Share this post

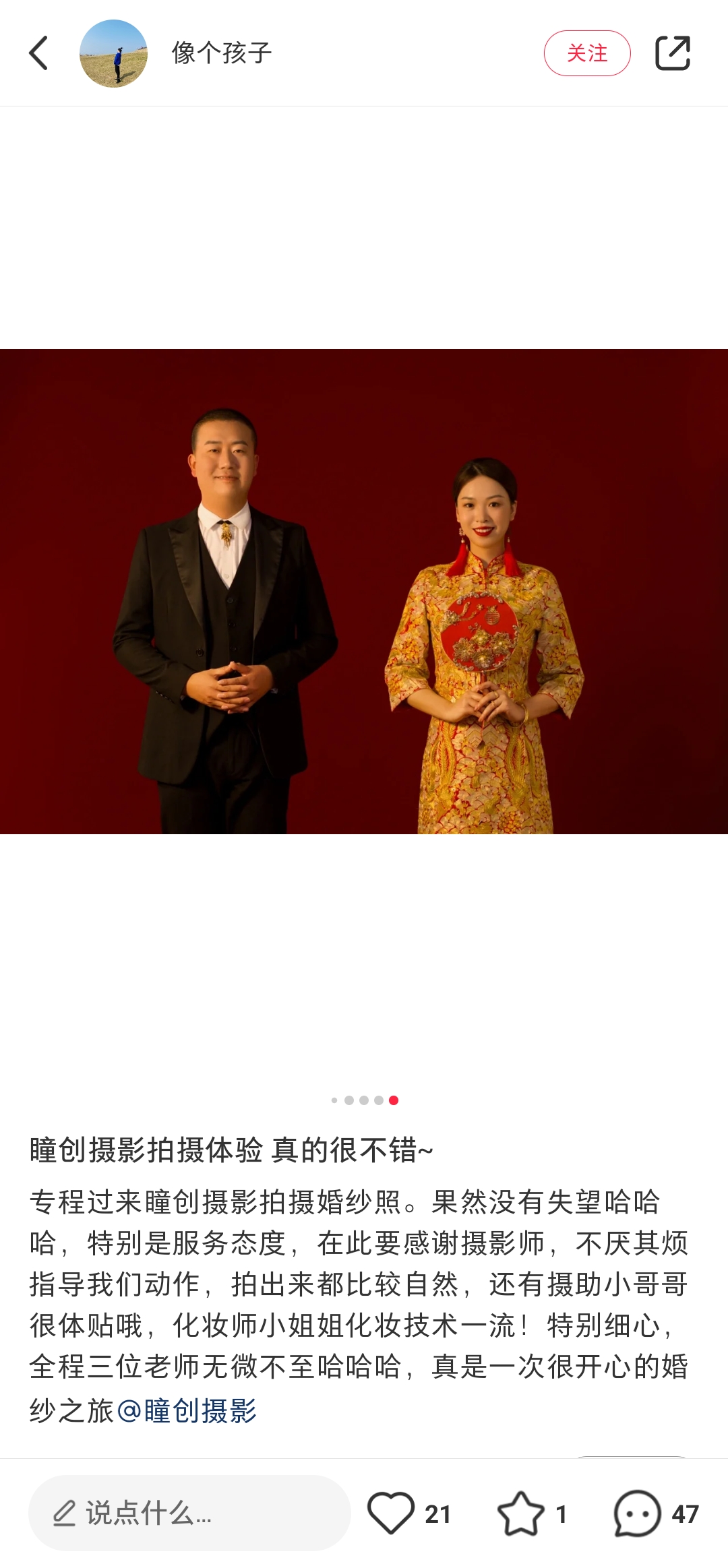(x=672, y=53)
